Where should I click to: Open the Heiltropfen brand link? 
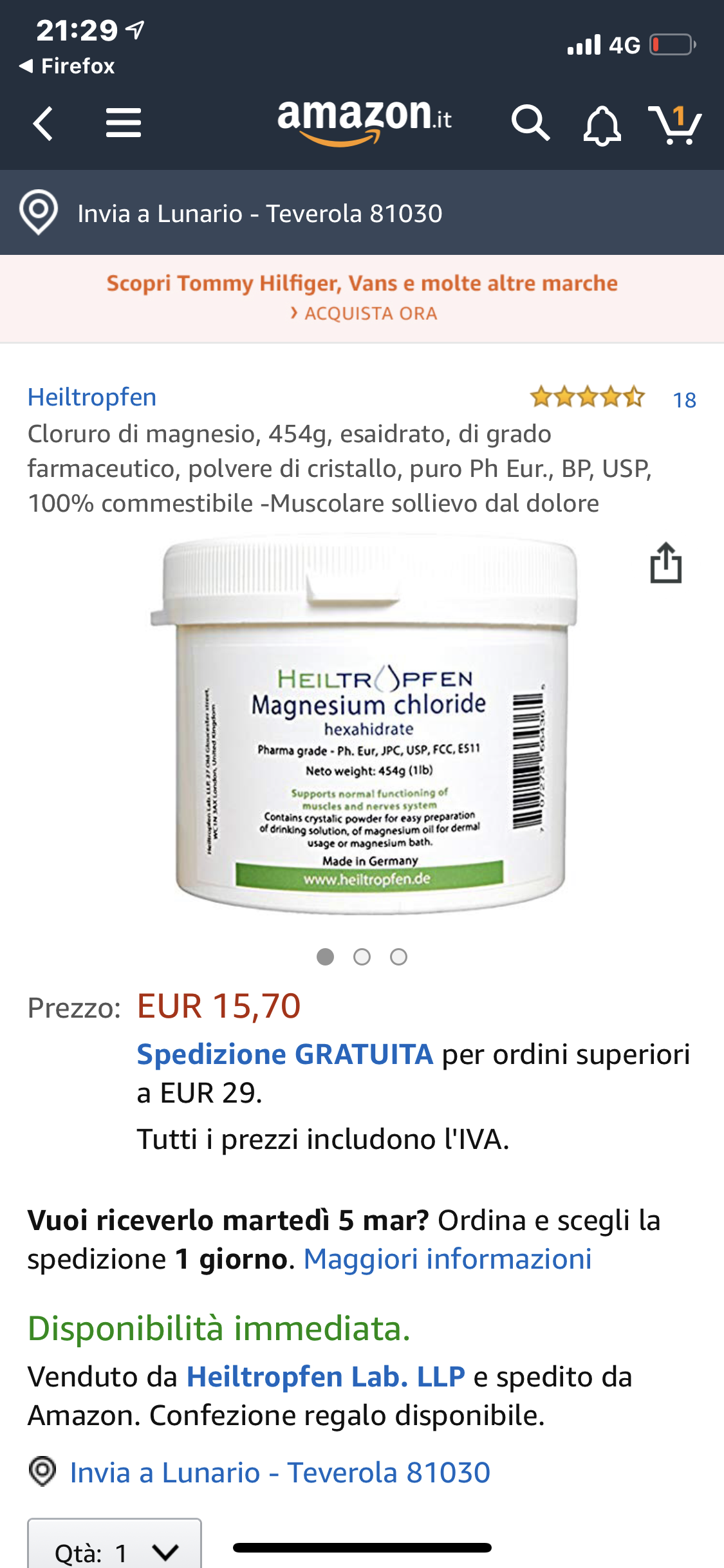[x=92, y=397]
